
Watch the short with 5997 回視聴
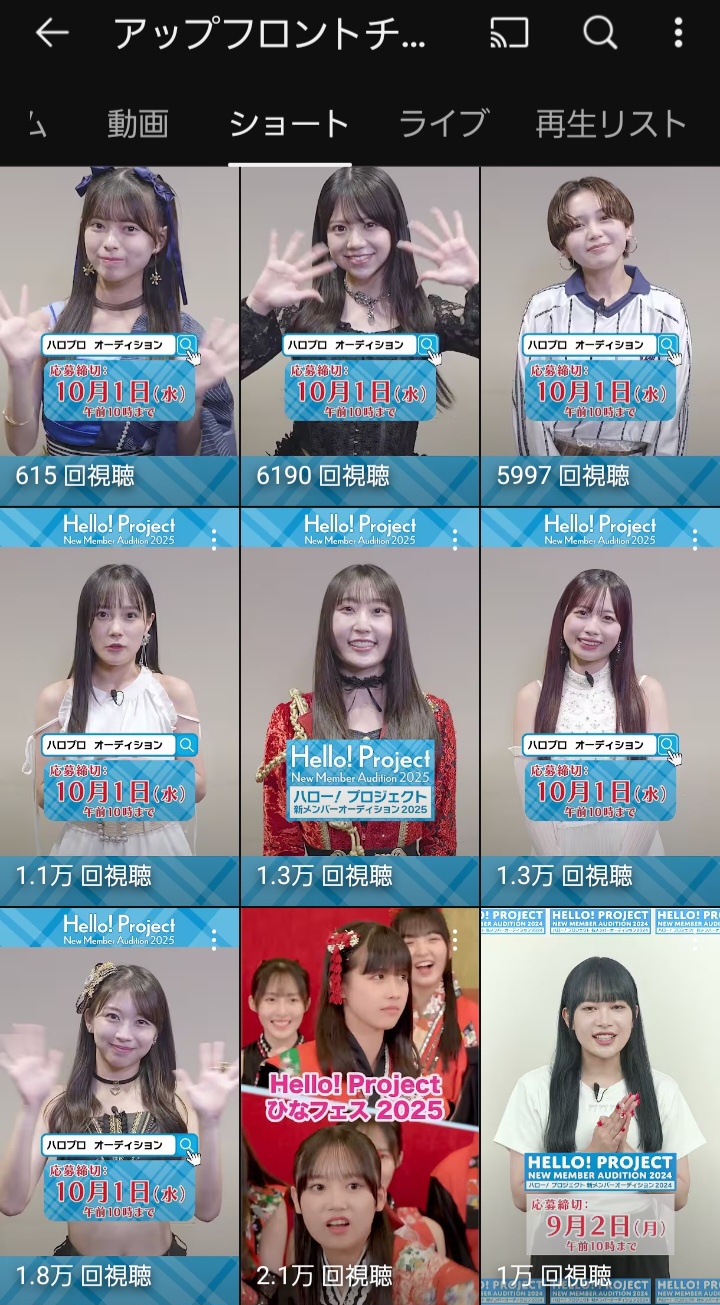coord(600,330)
